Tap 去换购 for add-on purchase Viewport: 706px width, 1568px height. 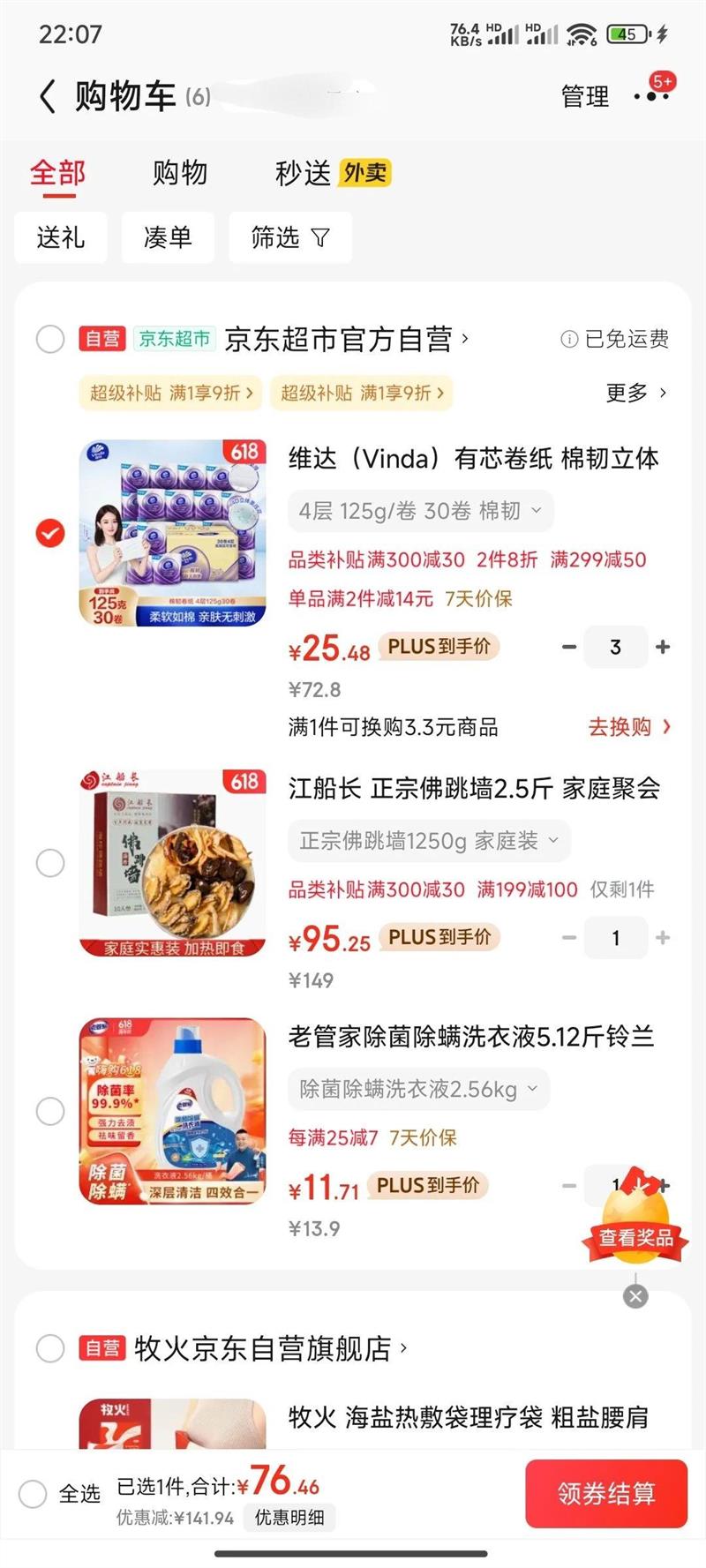[x=629, y=727]
